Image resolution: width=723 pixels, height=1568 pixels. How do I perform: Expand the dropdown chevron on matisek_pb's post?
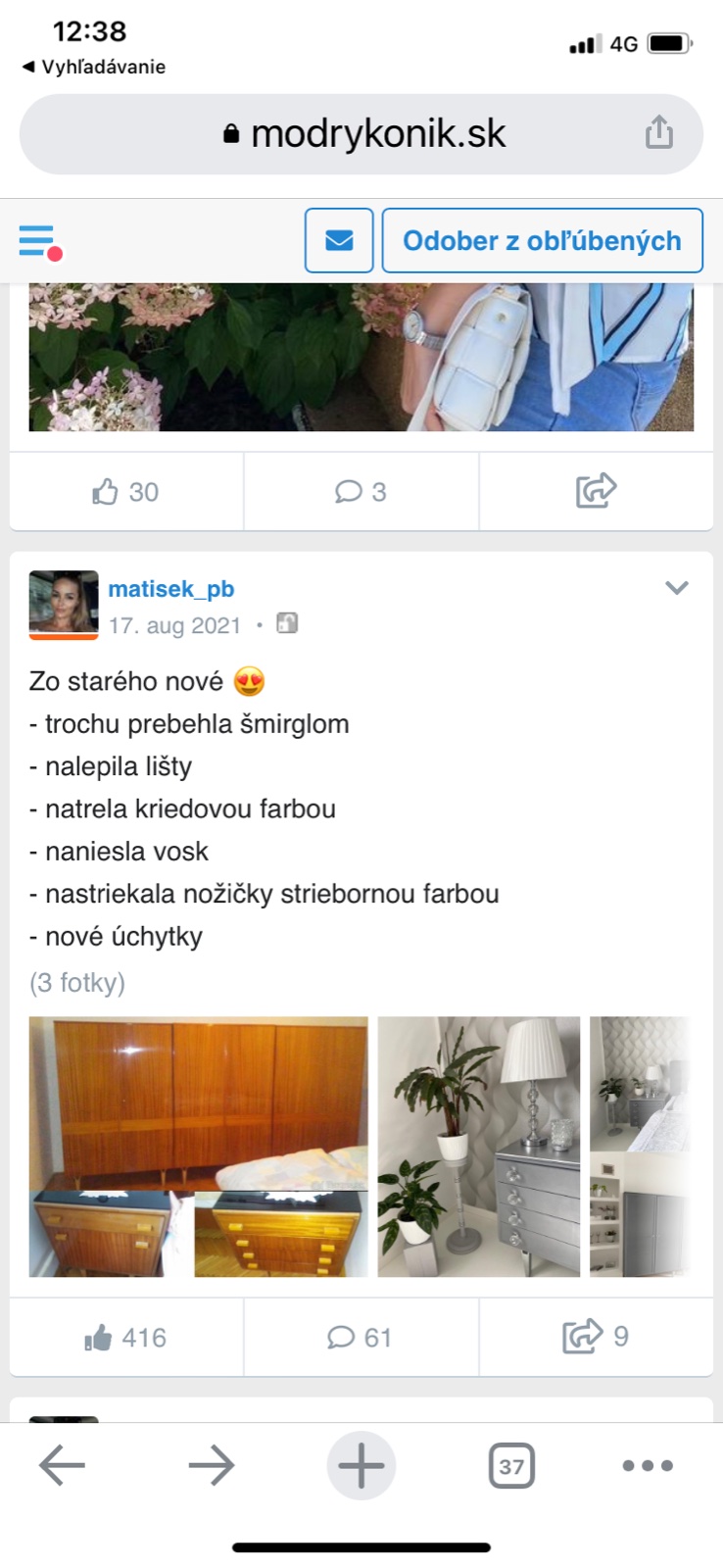[677, 588]
